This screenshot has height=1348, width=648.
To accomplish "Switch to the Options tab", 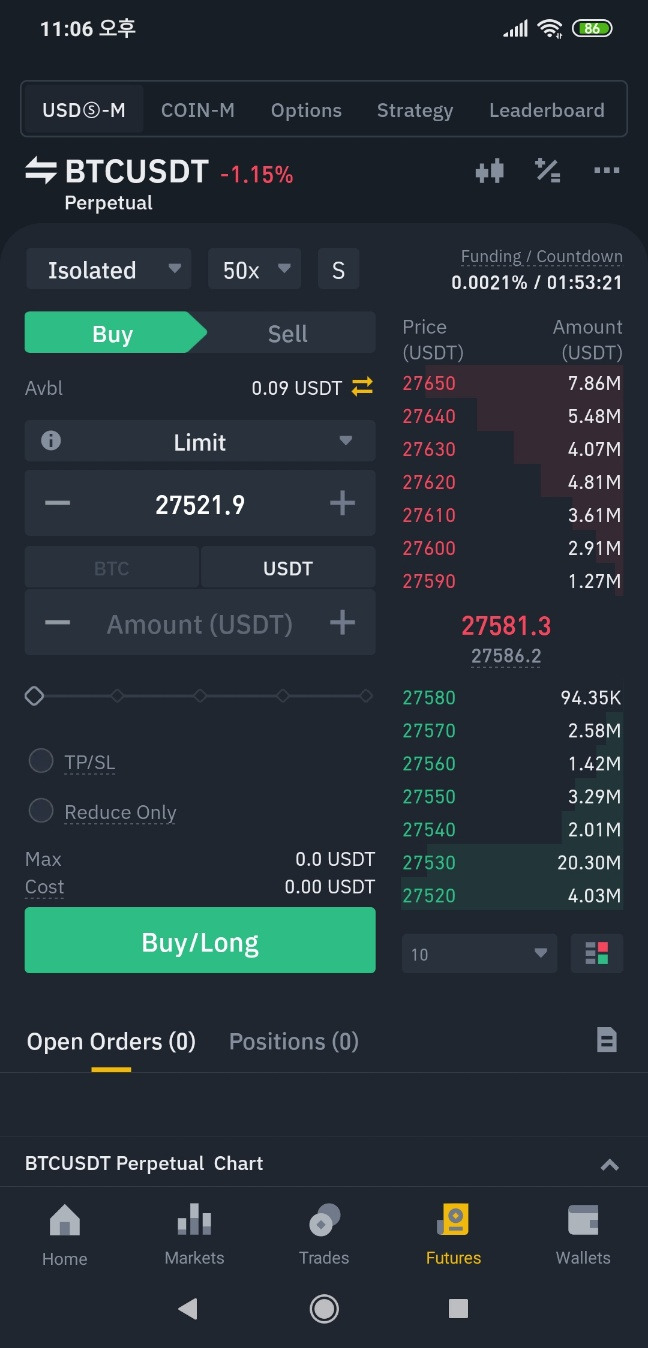I will click(x=306, y=110).
